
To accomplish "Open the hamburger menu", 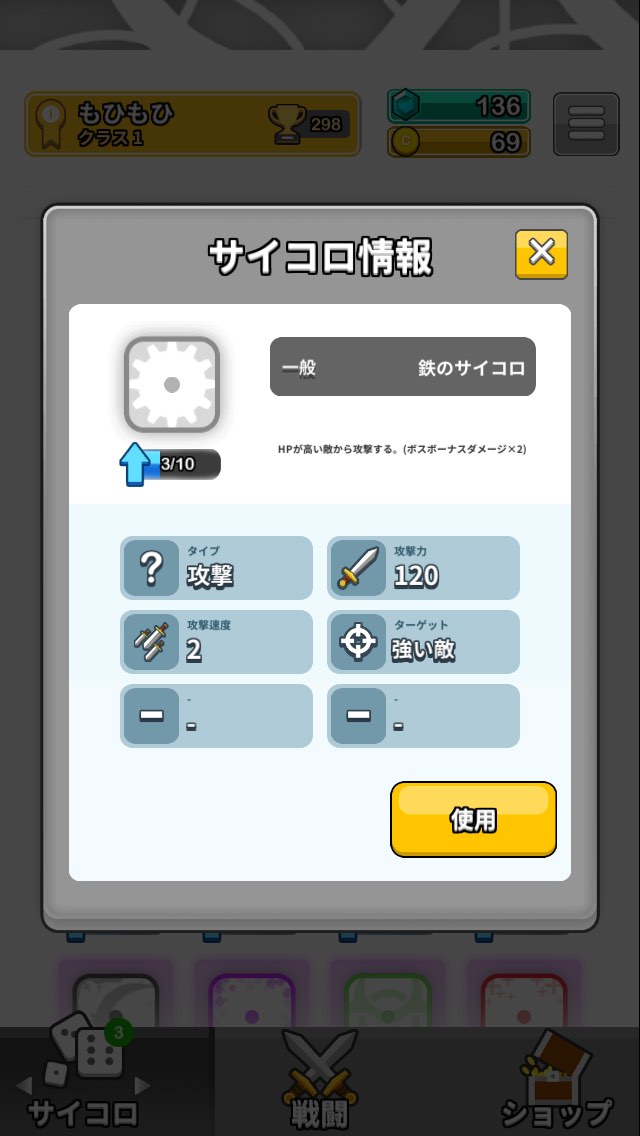I will (586, 124).
